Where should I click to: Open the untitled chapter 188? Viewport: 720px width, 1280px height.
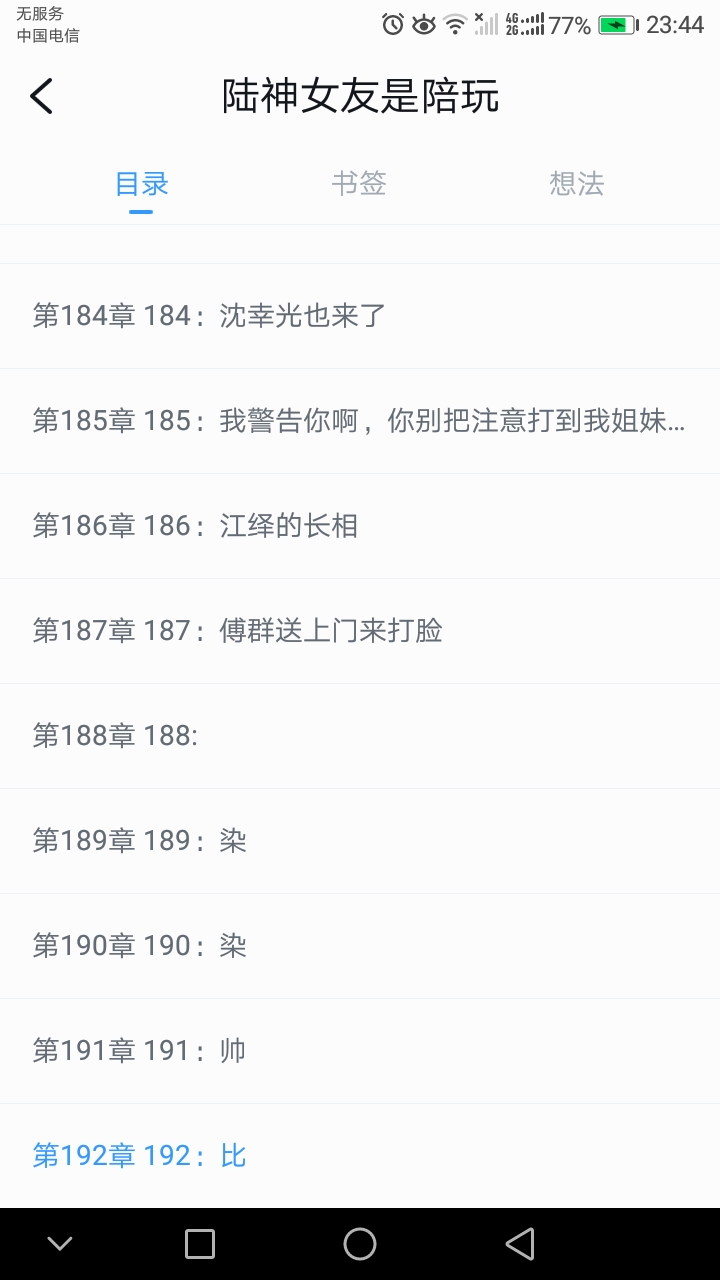coord(360,736)
